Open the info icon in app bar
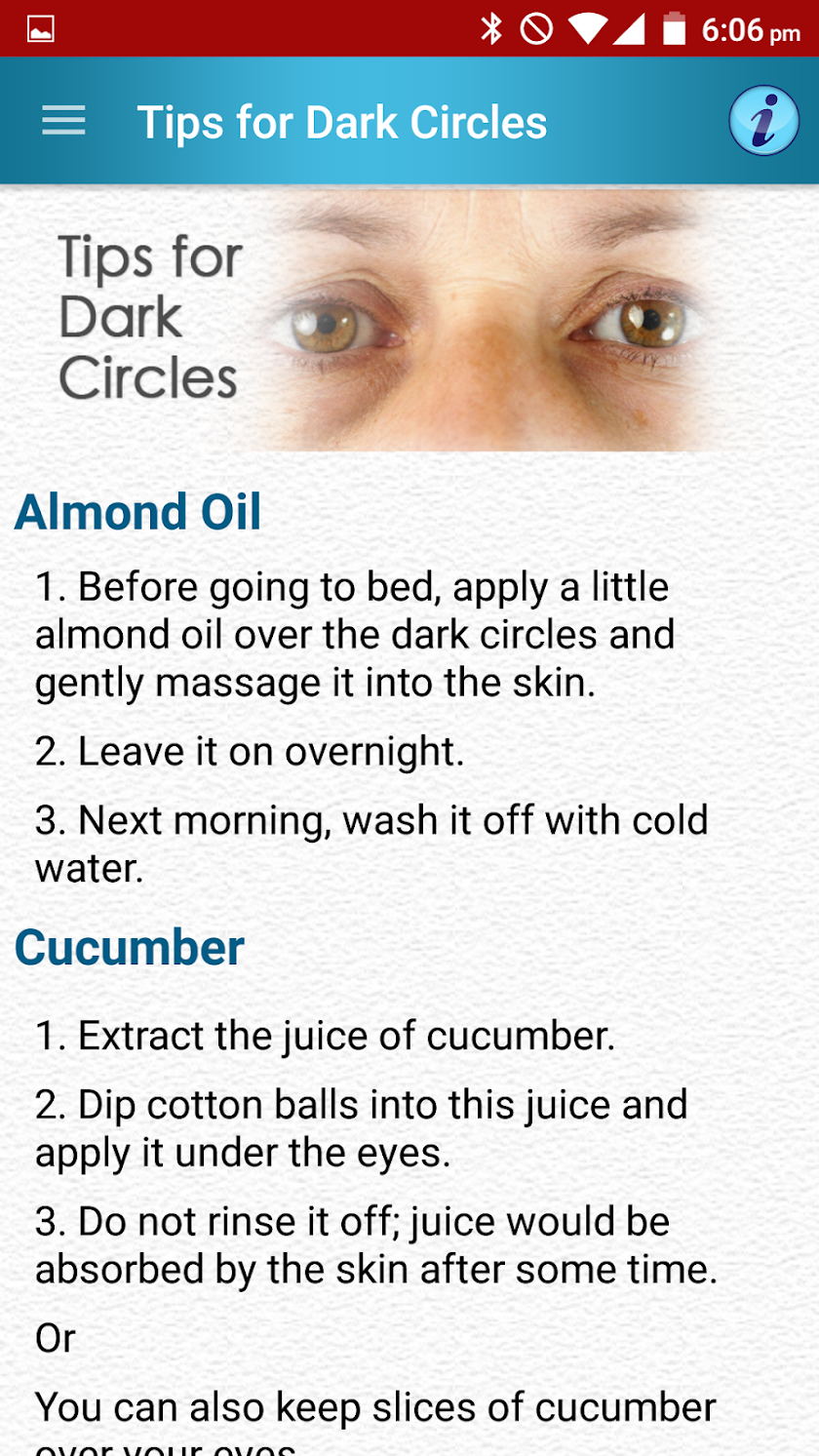Screen dimensions: 819x1456 [x=763, y=122]
